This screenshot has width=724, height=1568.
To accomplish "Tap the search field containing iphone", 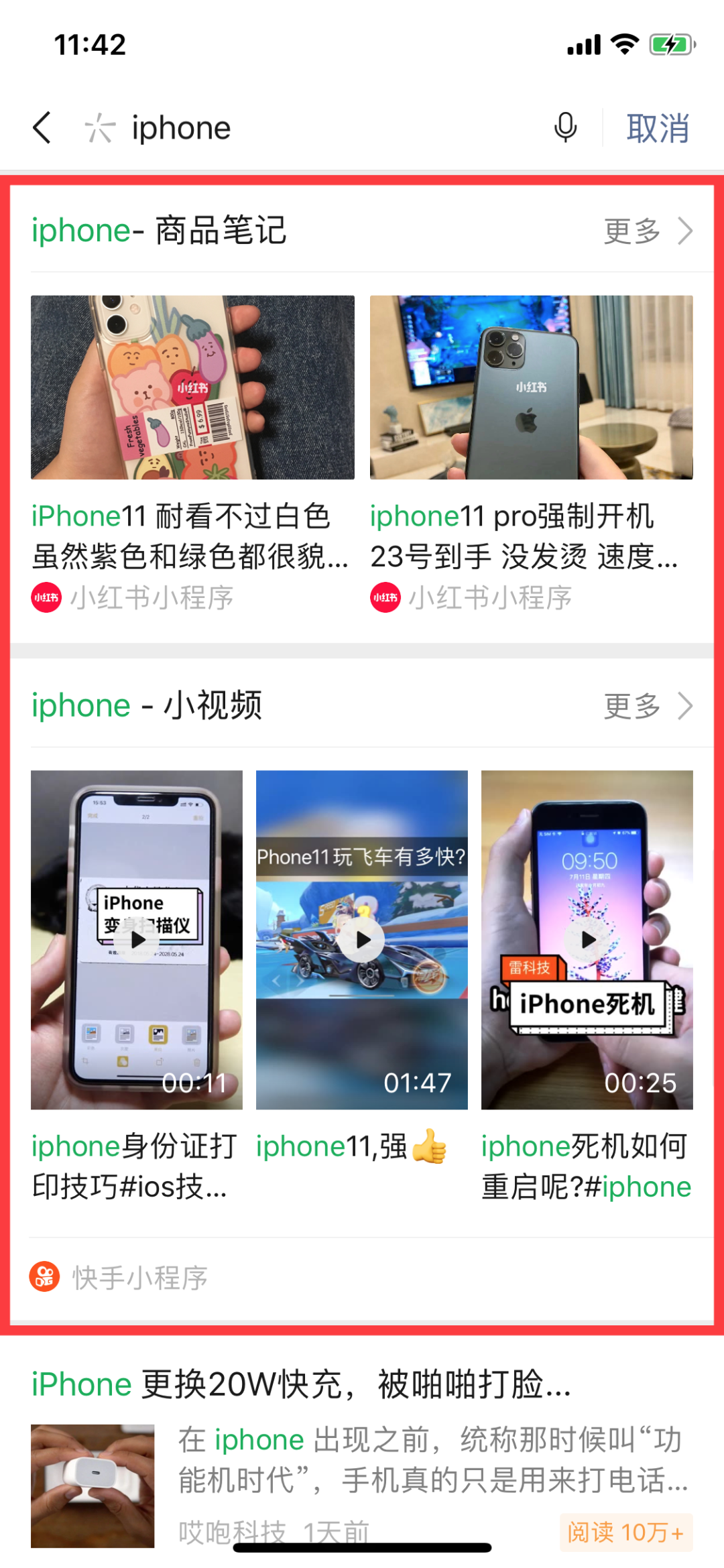I will coord(322,127).
